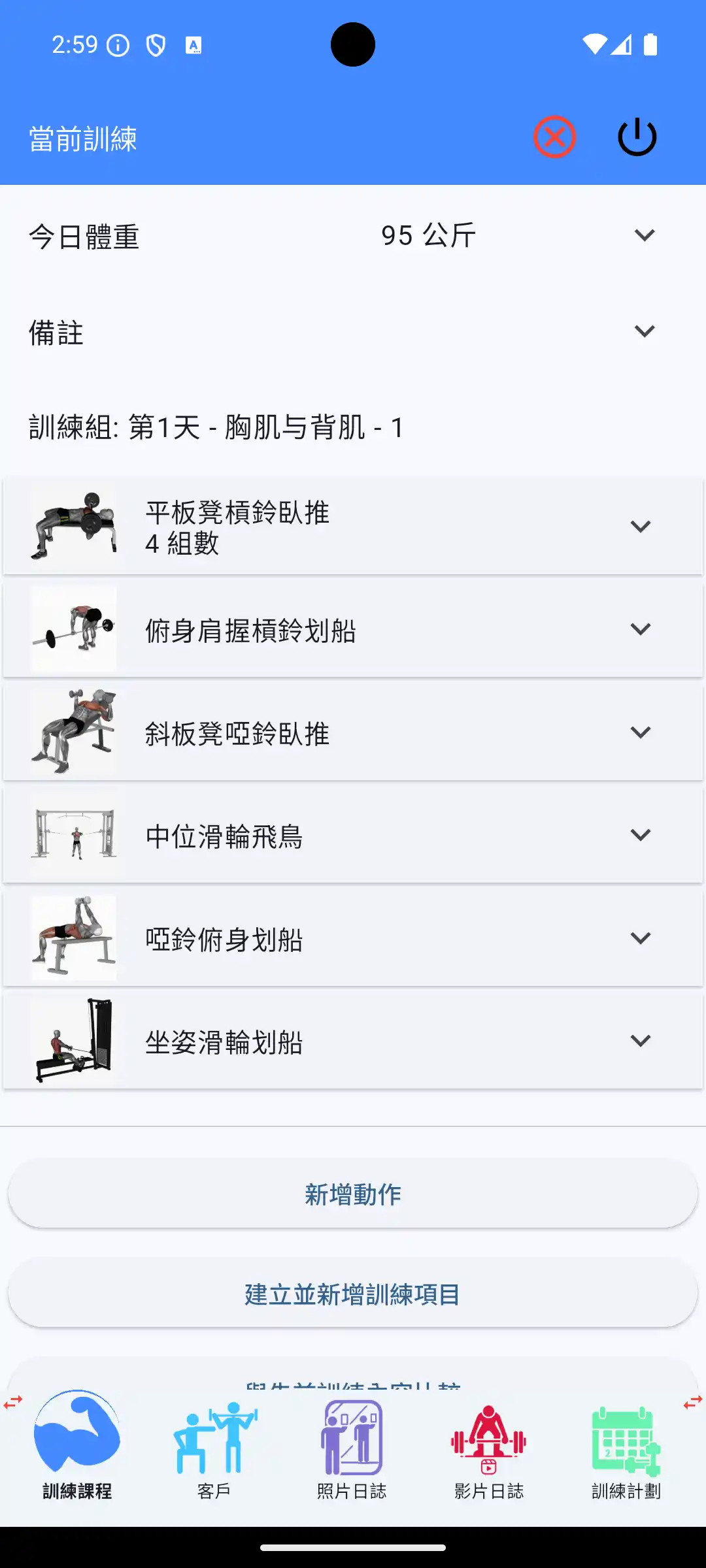Screen dimensions: 706x1568
Task: Expand the 平板凳槓鈴臥推 exercise details
Action: (640, 525)
